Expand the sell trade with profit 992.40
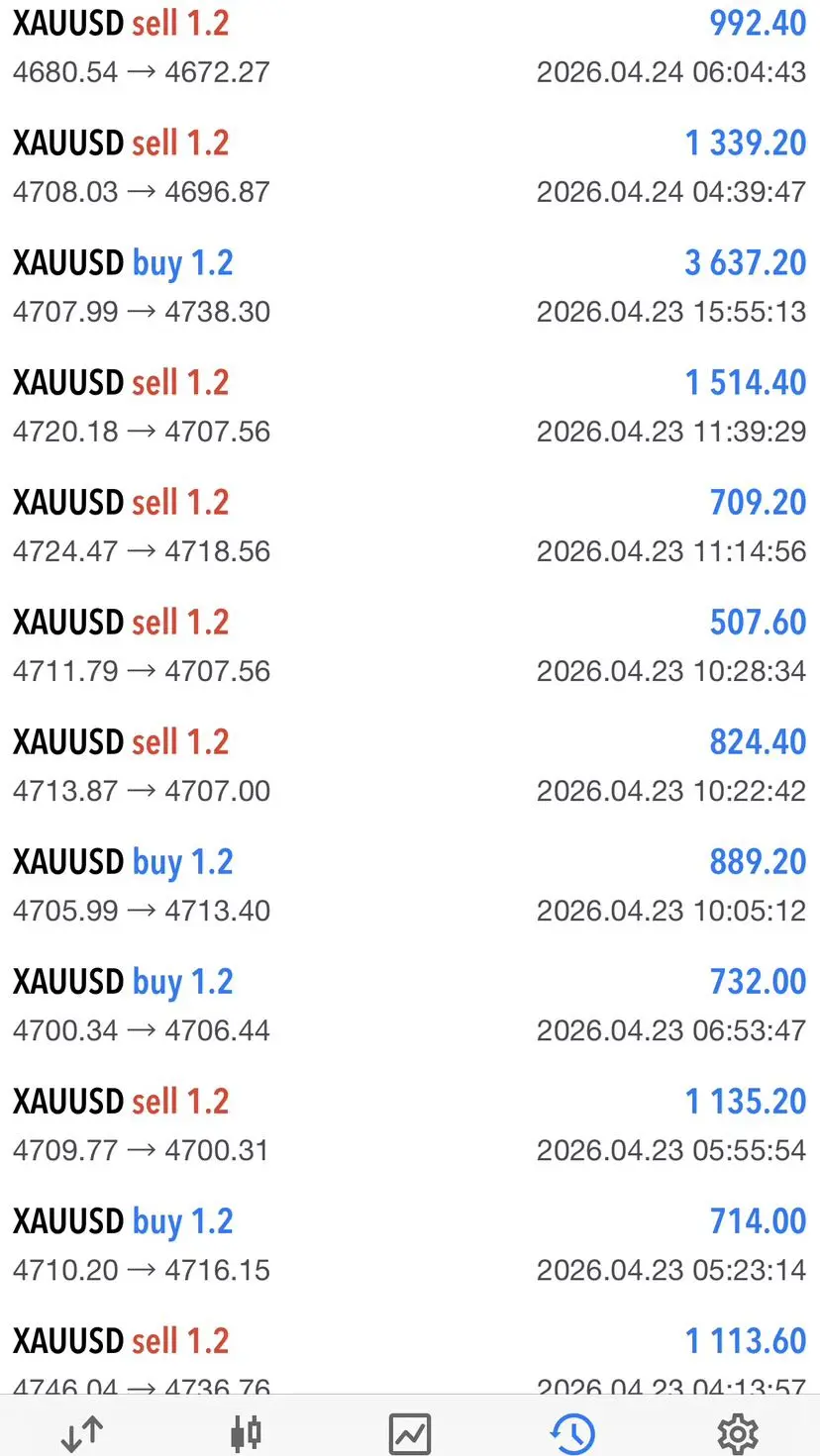This screenshot has height=1456, width=820. (x=410, y=47)
